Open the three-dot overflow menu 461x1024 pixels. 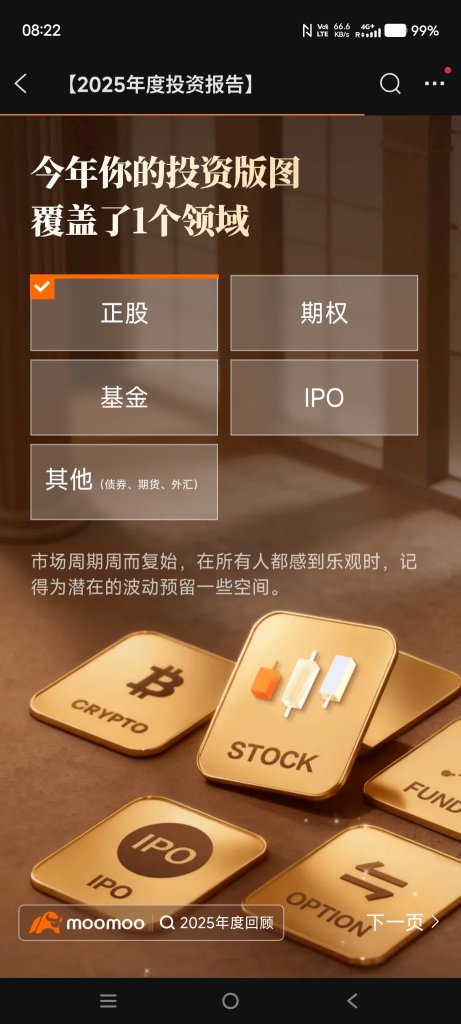pos(434,84)
